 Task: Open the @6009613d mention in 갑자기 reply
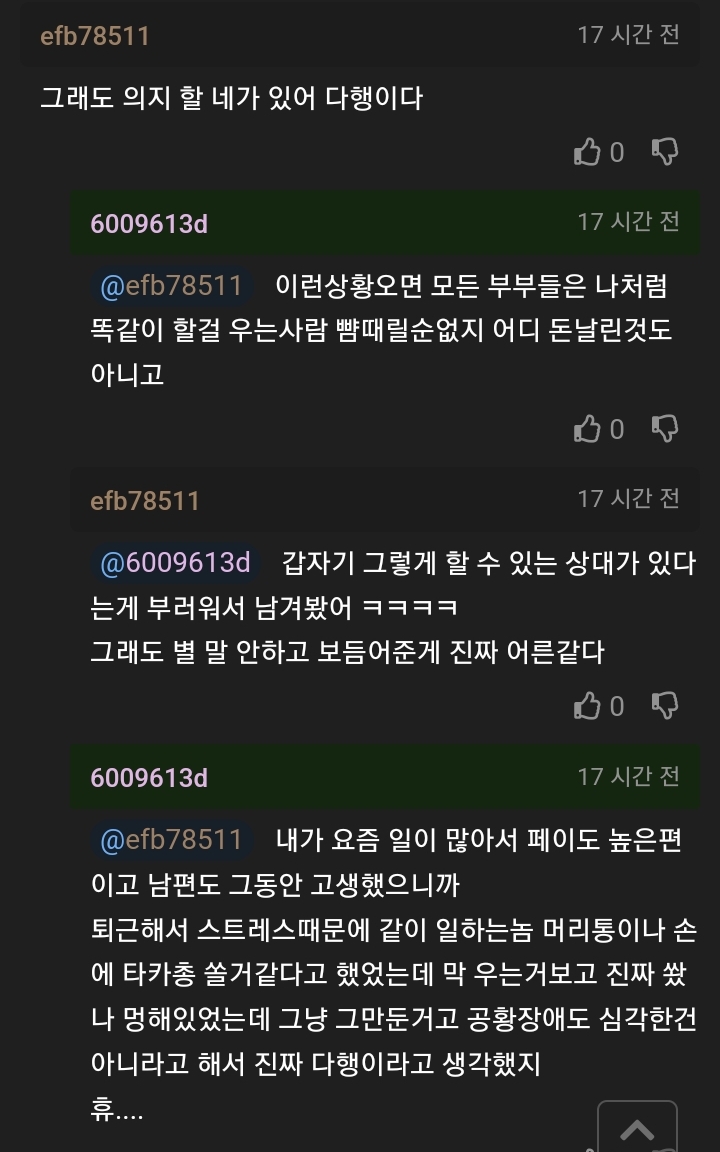pos(175,563)
